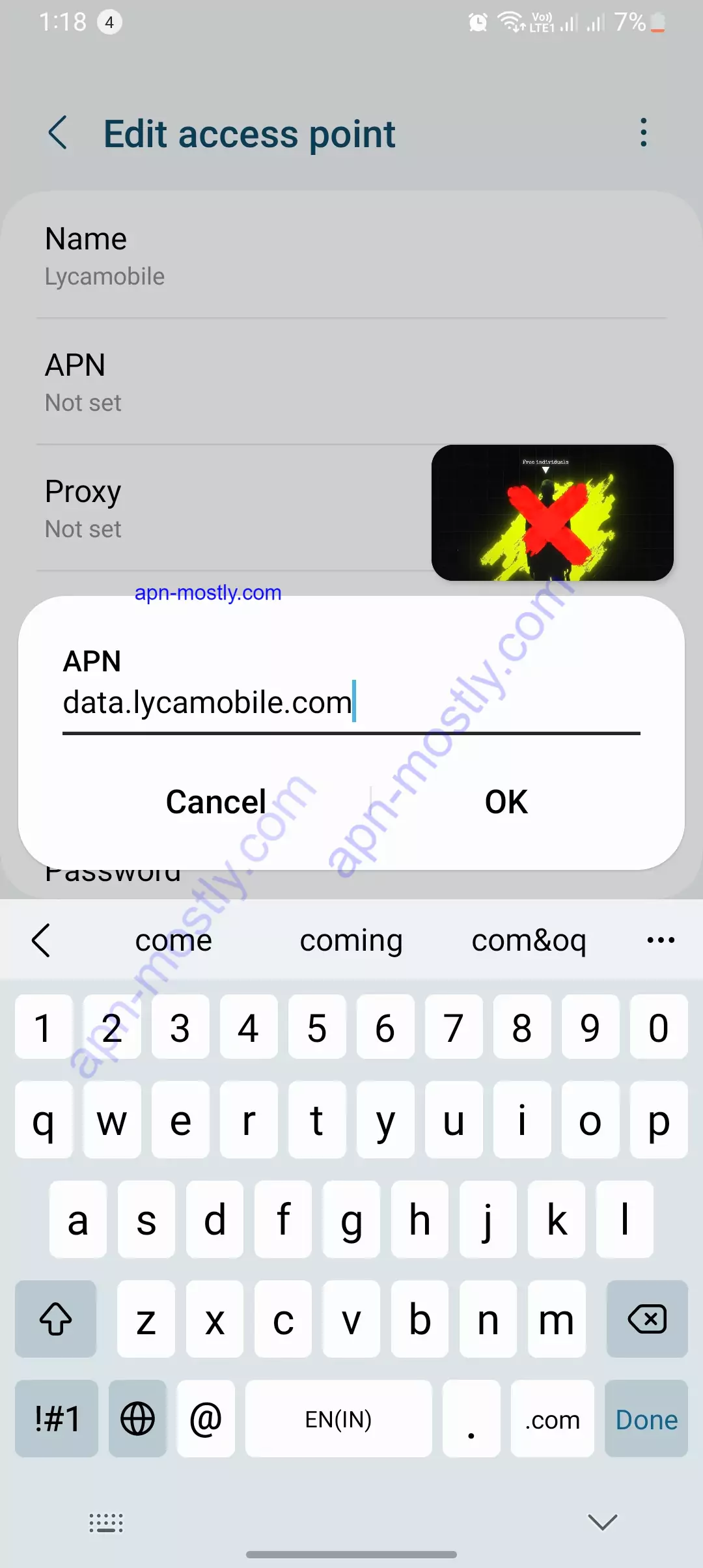Switch to the !#1 symbols keyboard
Viewport: 703px width, 1568px height.
[57, 1420]
